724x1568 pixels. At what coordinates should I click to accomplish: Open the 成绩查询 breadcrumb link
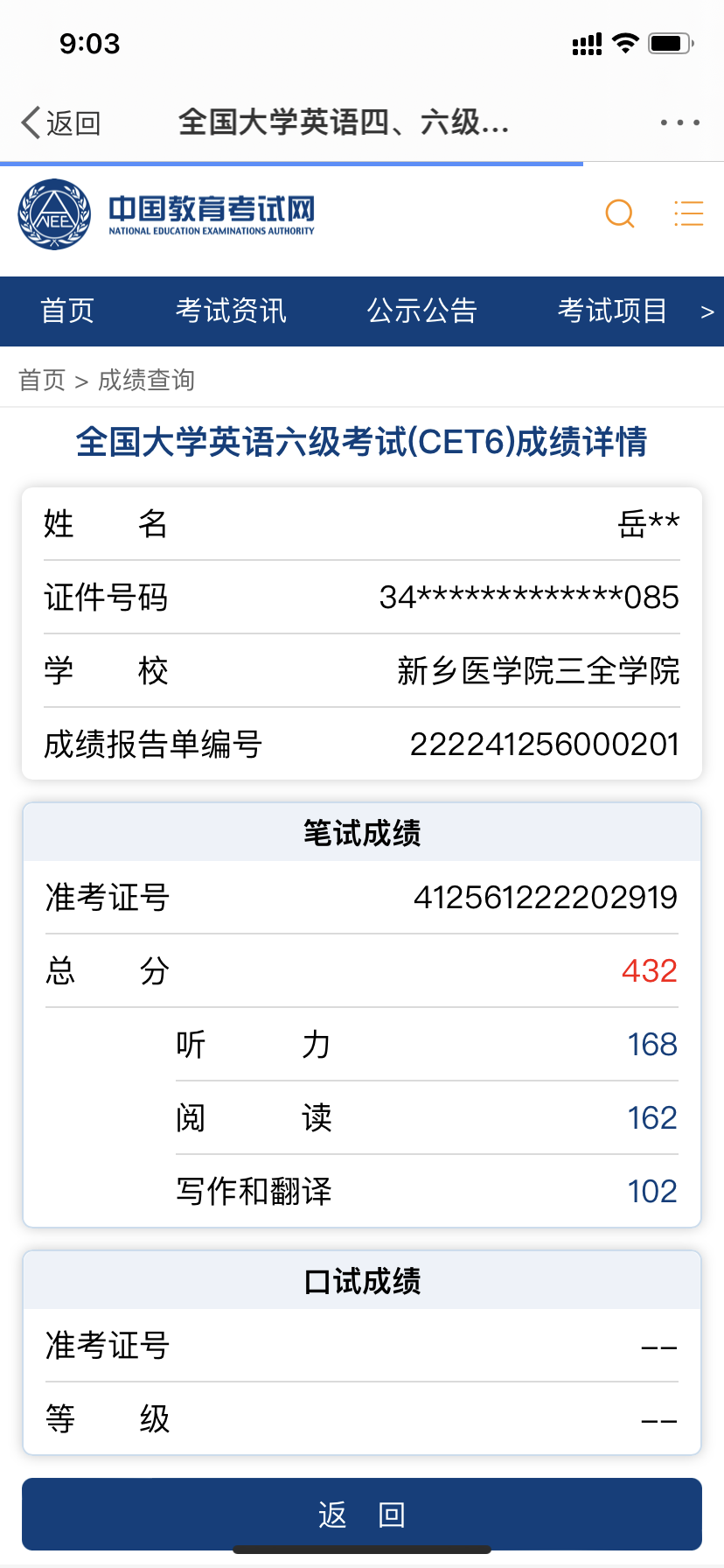pyautogui.click(x=146, y=380)
